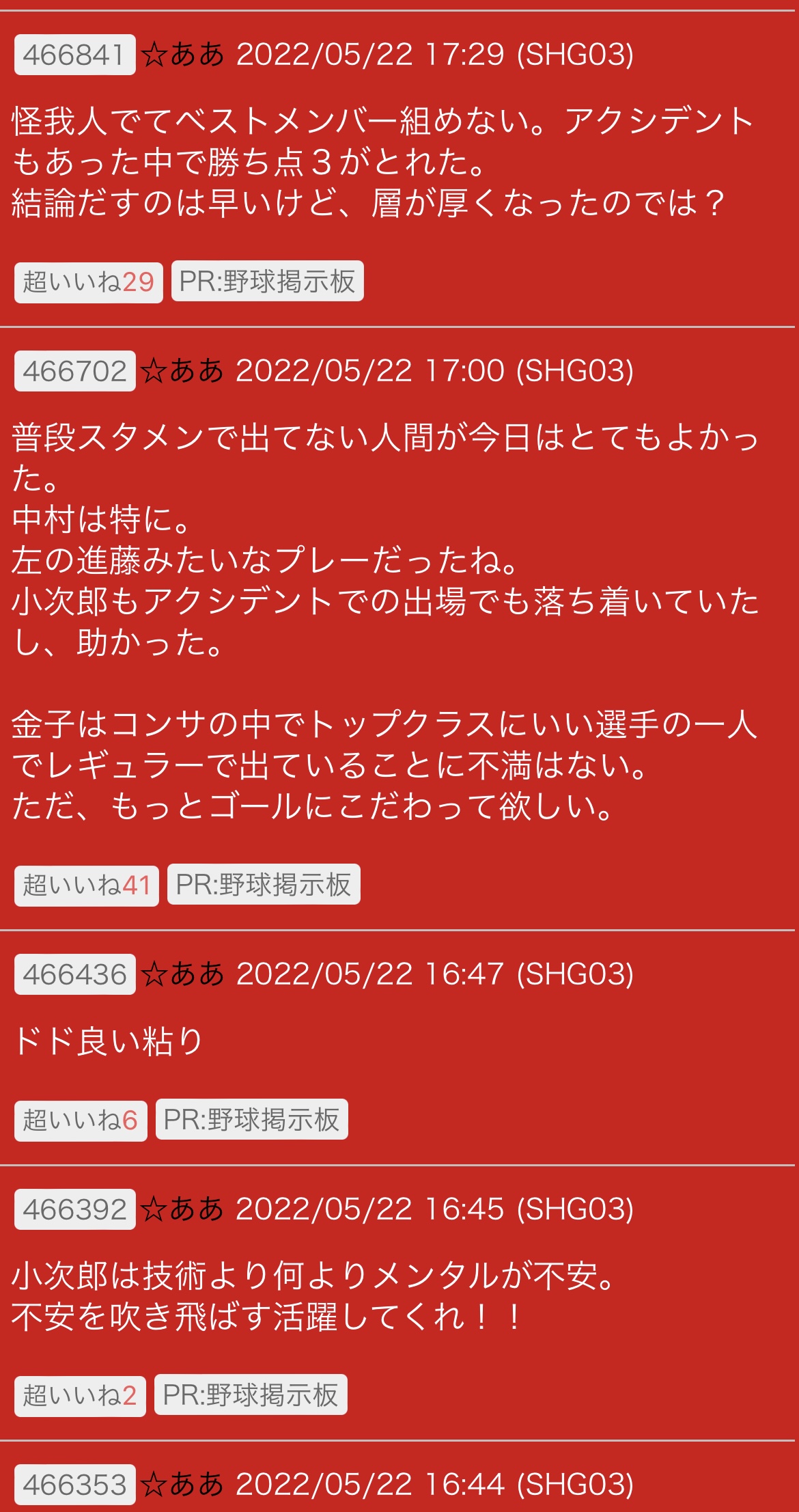Open PR:野球掲示板 under post 466436
This screenshot has height=1512, width=799.
coord(252,1119)
